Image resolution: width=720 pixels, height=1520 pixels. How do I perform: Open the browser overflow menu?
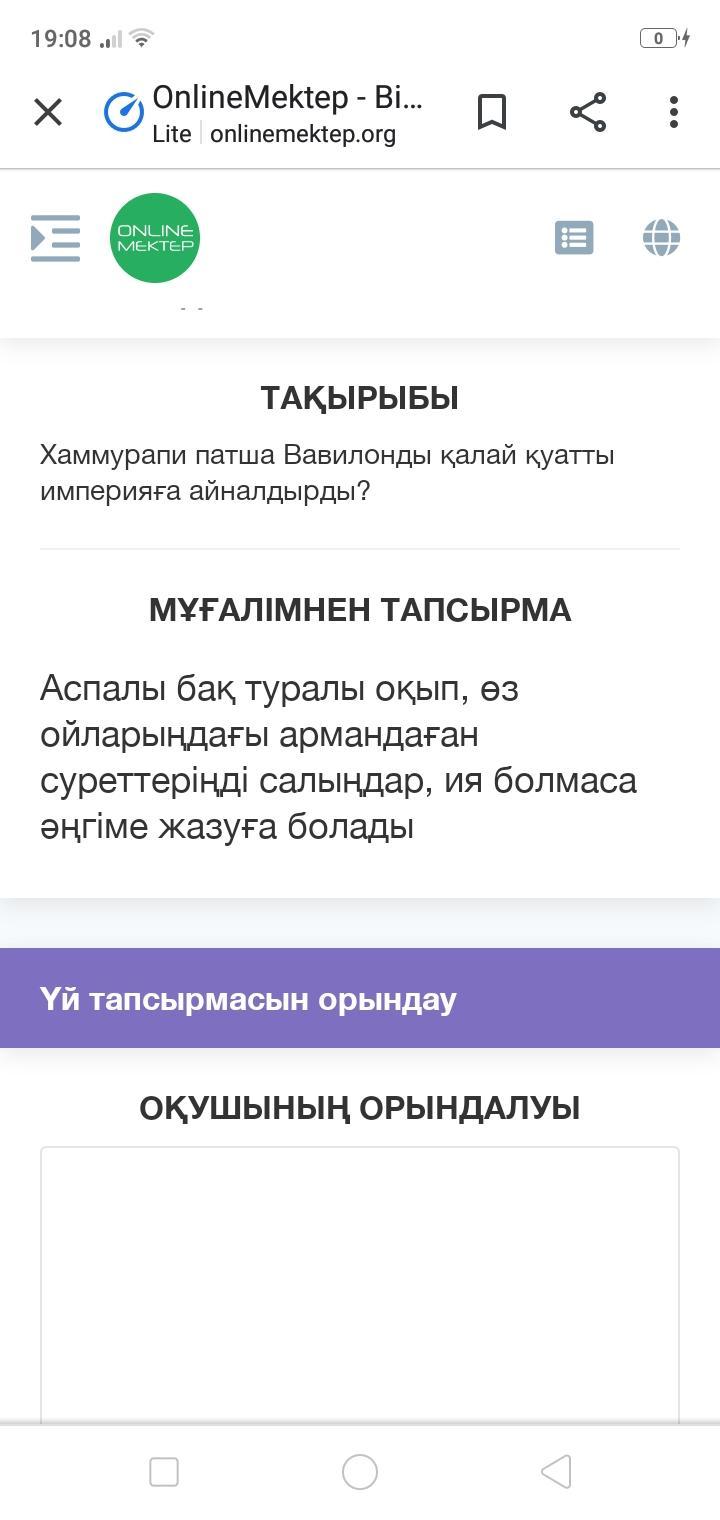pyautogui.click(x=674, y=112)
